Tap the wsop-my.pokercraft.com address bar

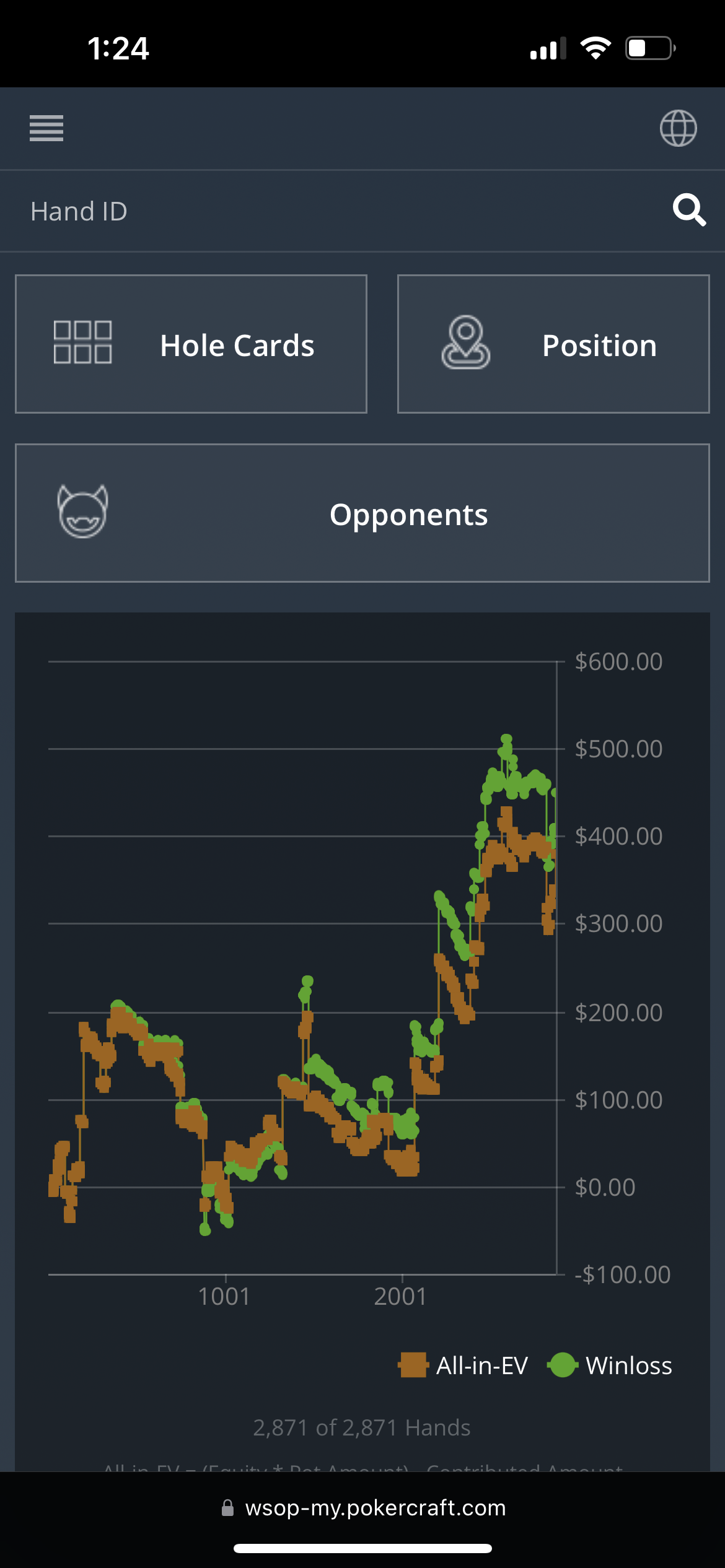363,1507
